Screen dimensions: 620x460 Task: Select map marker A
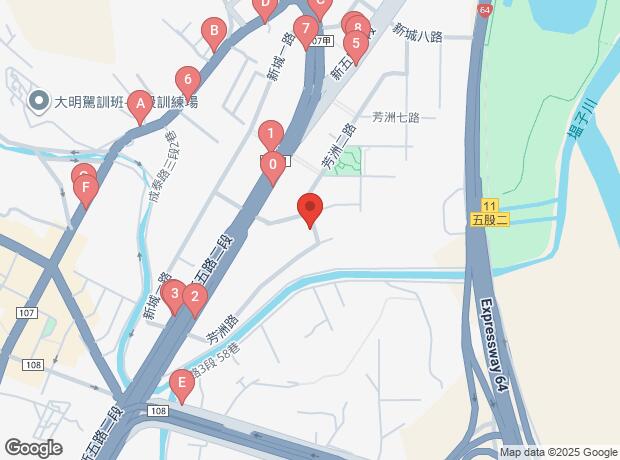(141, 102)
